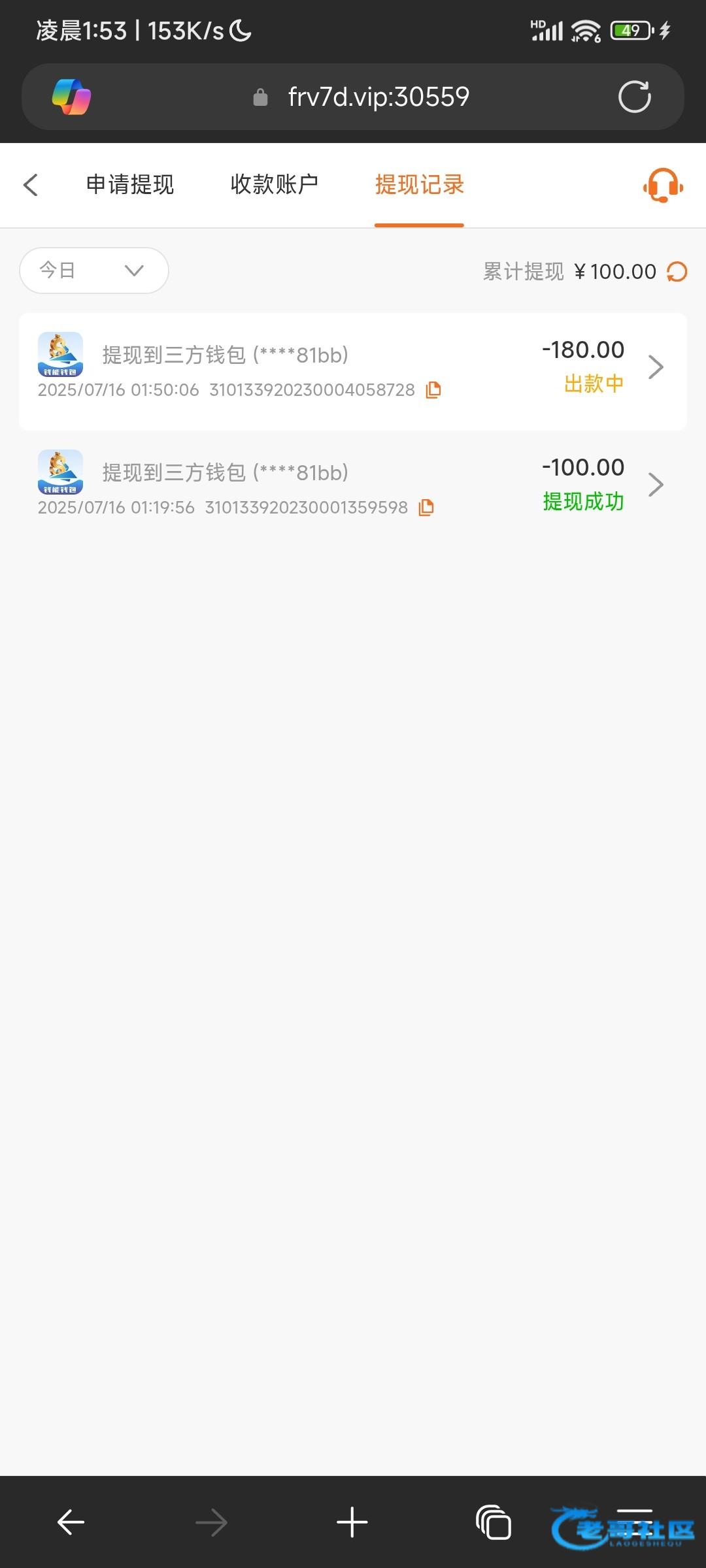Select the 提现记录 tab
Image resolution: width=706 pixels, height=1568 pixels.
[x=419, y=185]
